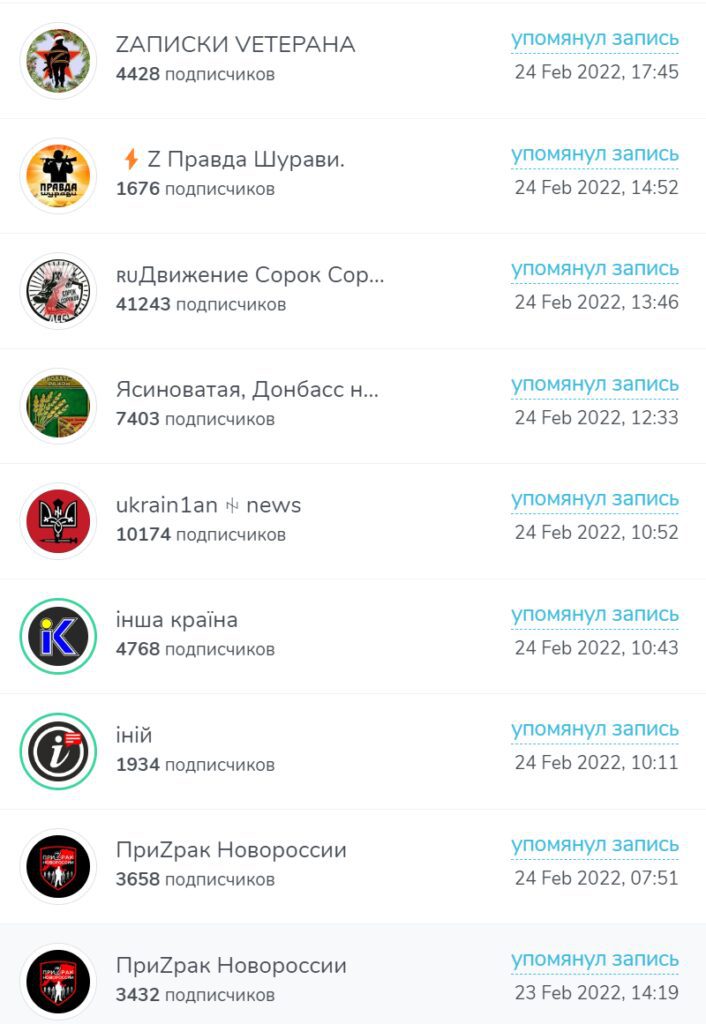The width and height of the screenshot is (706, 1024).
Task: Open 'упомянул запись' link for іній
Action: click(594, 730)
